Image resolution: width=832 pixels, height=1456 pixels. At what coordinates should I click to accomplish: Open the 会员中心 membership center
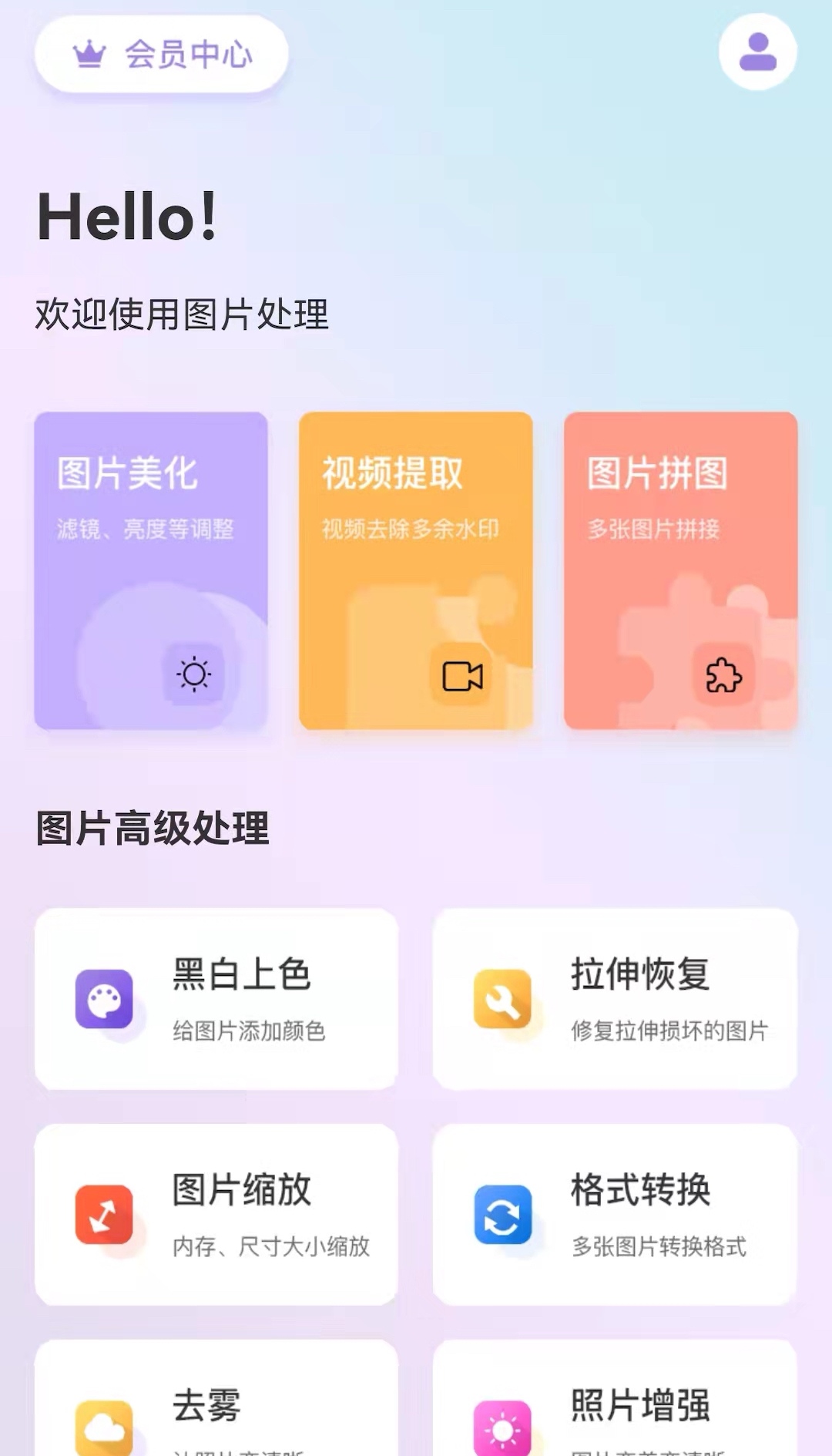161,55
